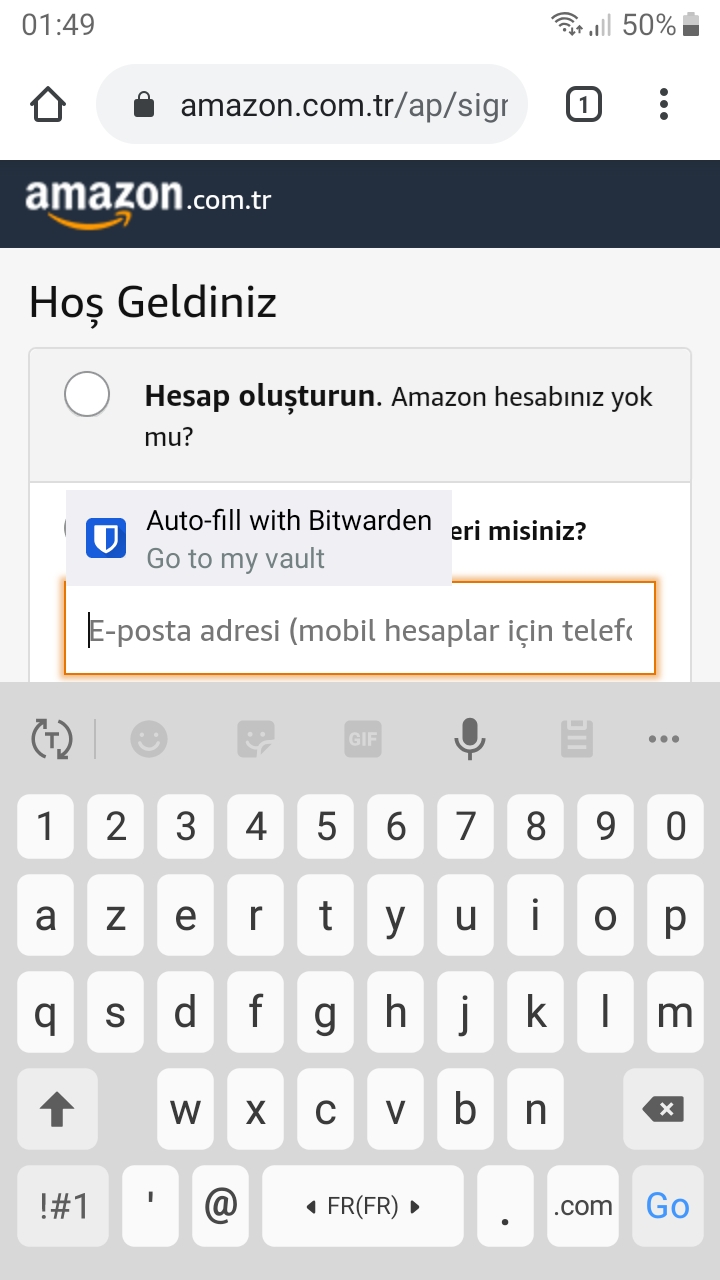Tap the Go key on keyboard
Viewport: 720px width, 1280px height.
click(667, 1205)
